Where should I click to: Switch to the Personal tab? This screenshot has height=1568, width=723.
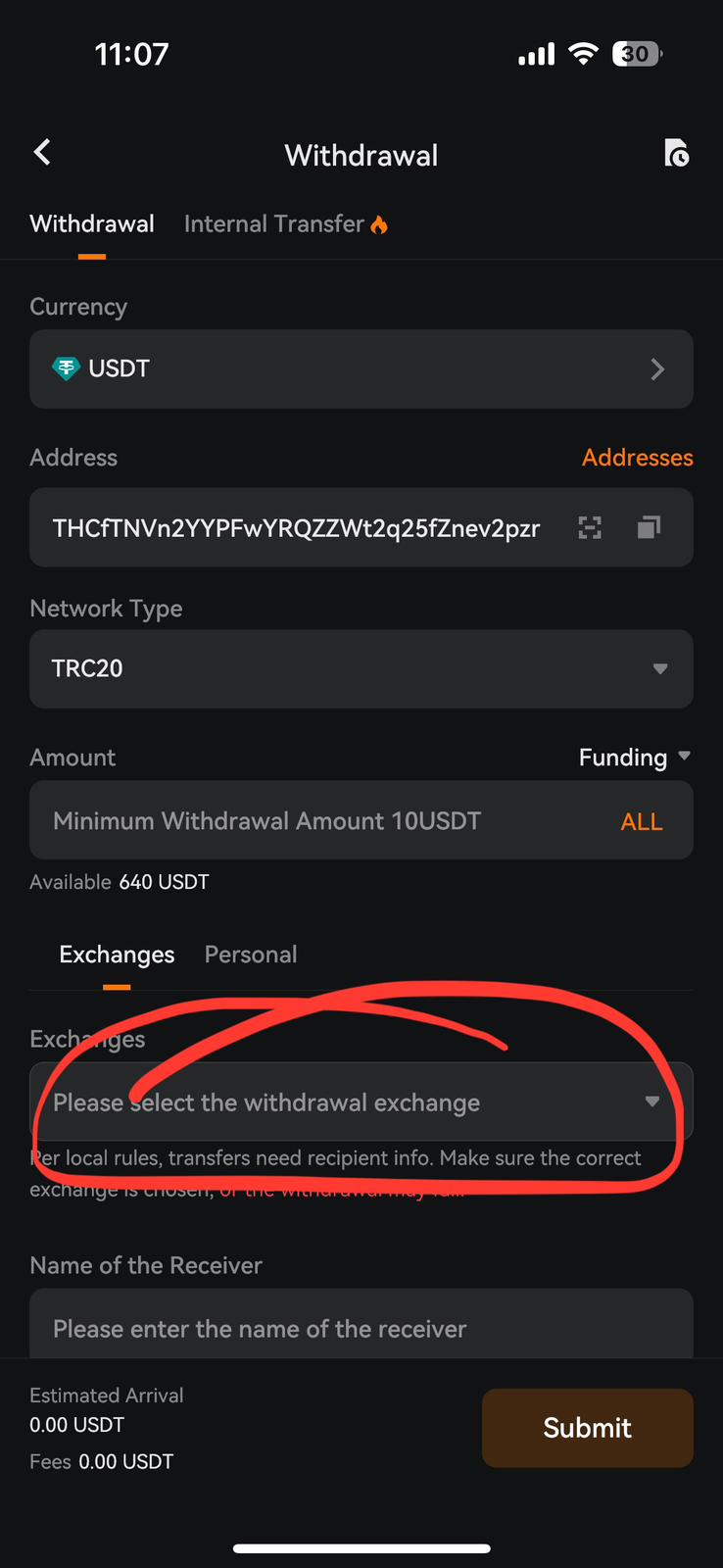coord(251,955)
